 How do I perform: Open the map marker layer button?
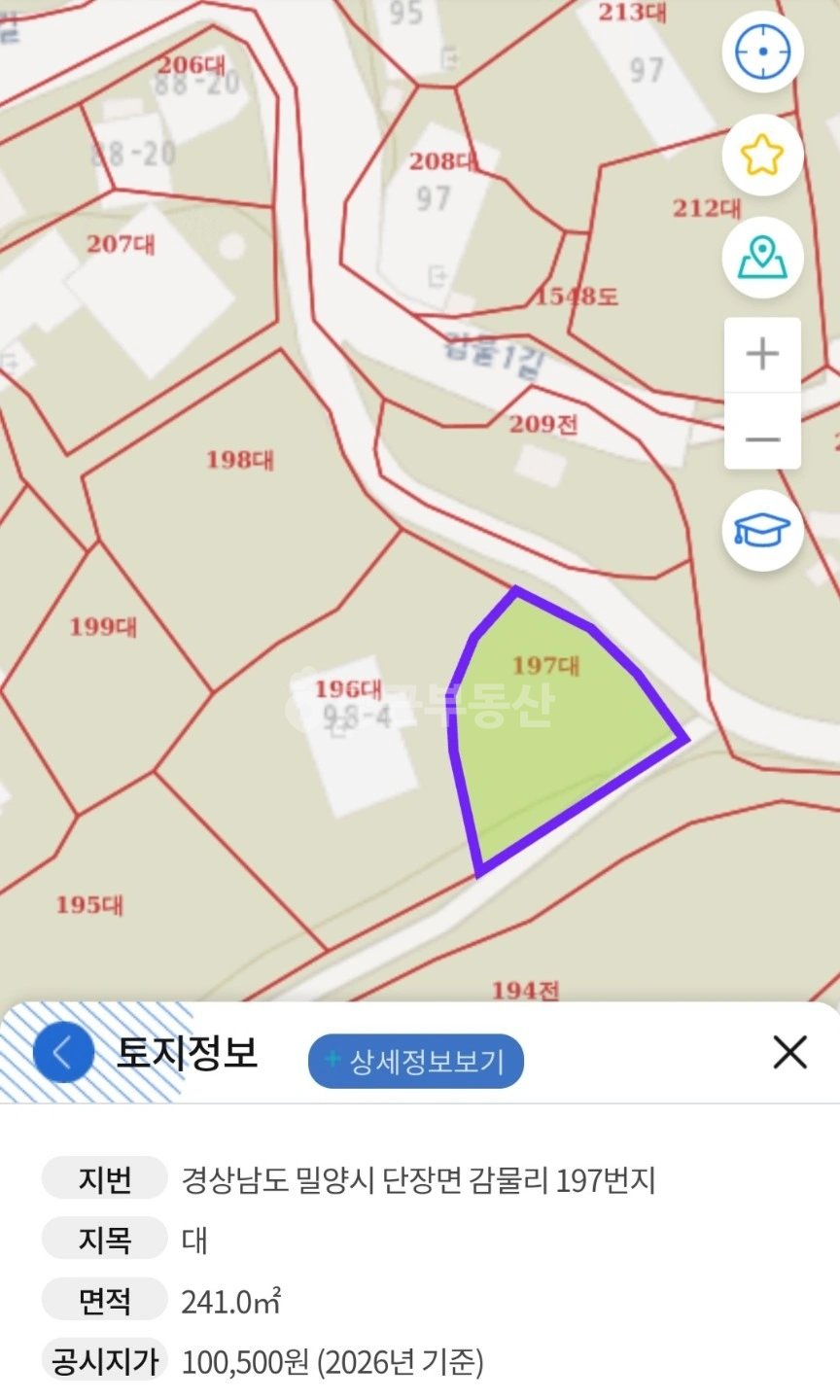tap(762, 258)
